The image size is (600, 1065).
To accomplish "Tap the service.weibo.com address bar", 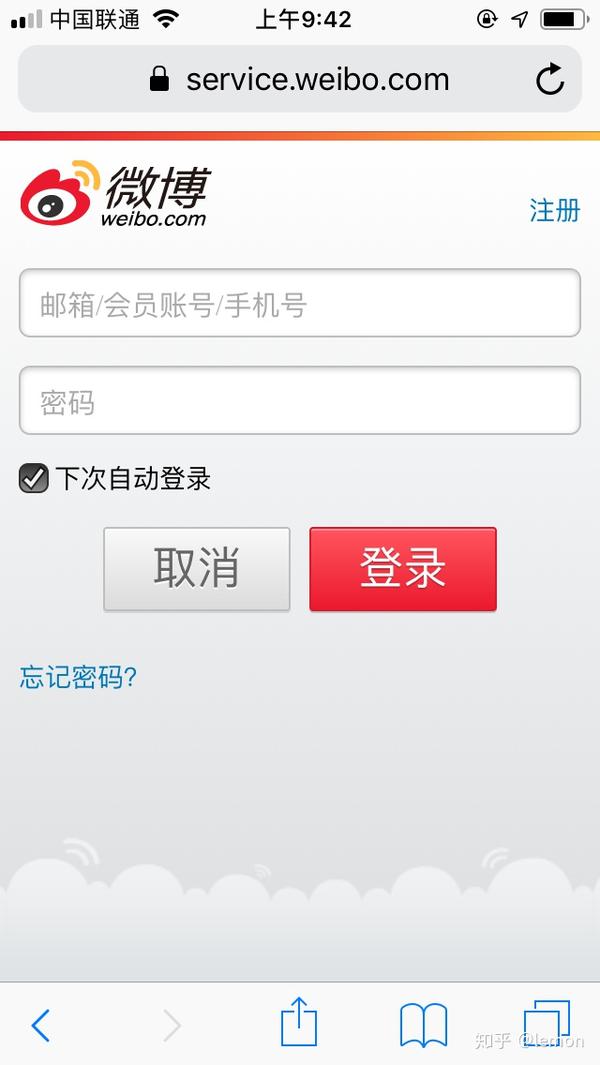I will pos(300,79).
